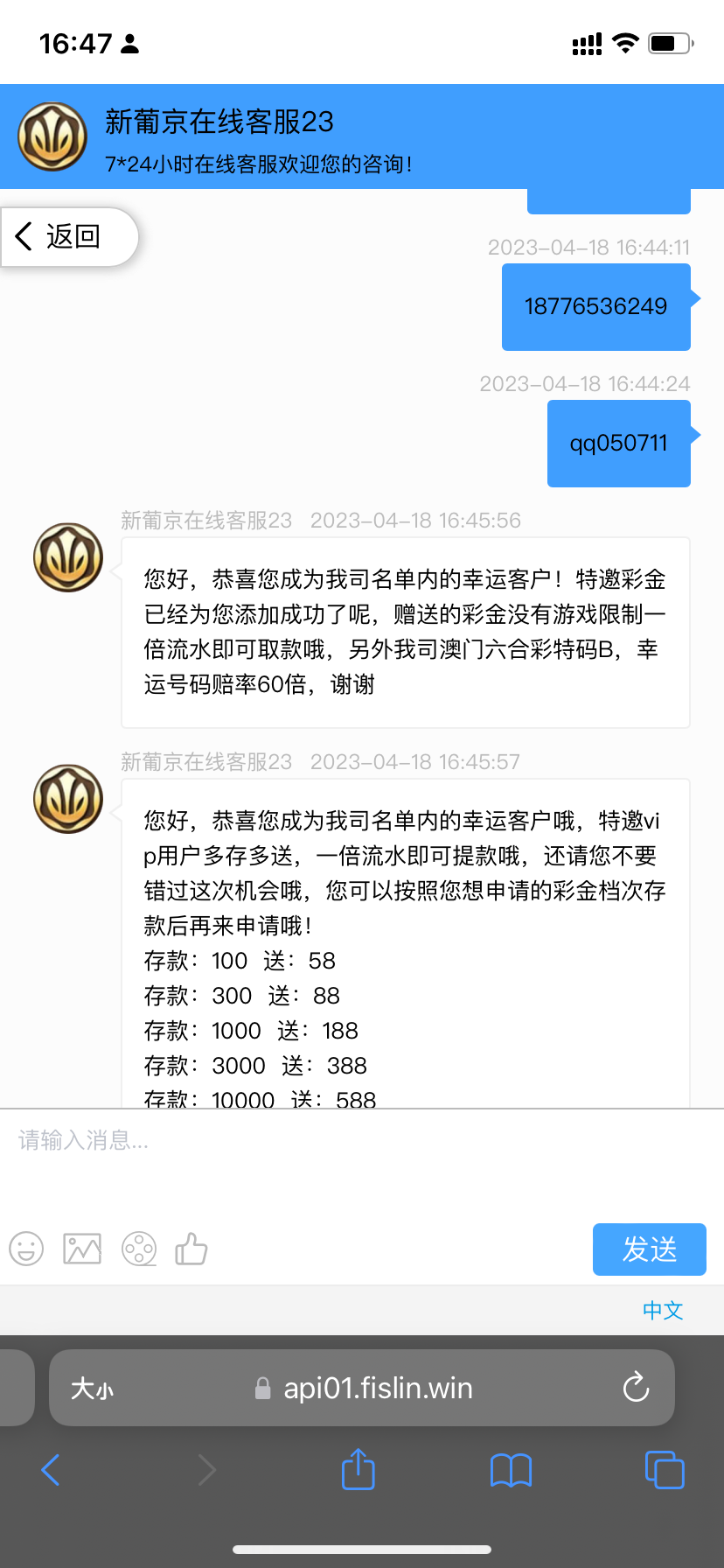Switch language via the 中文 link
Image resolution: width=724 pixels, height=1568 pixels.
[662, 1310]
